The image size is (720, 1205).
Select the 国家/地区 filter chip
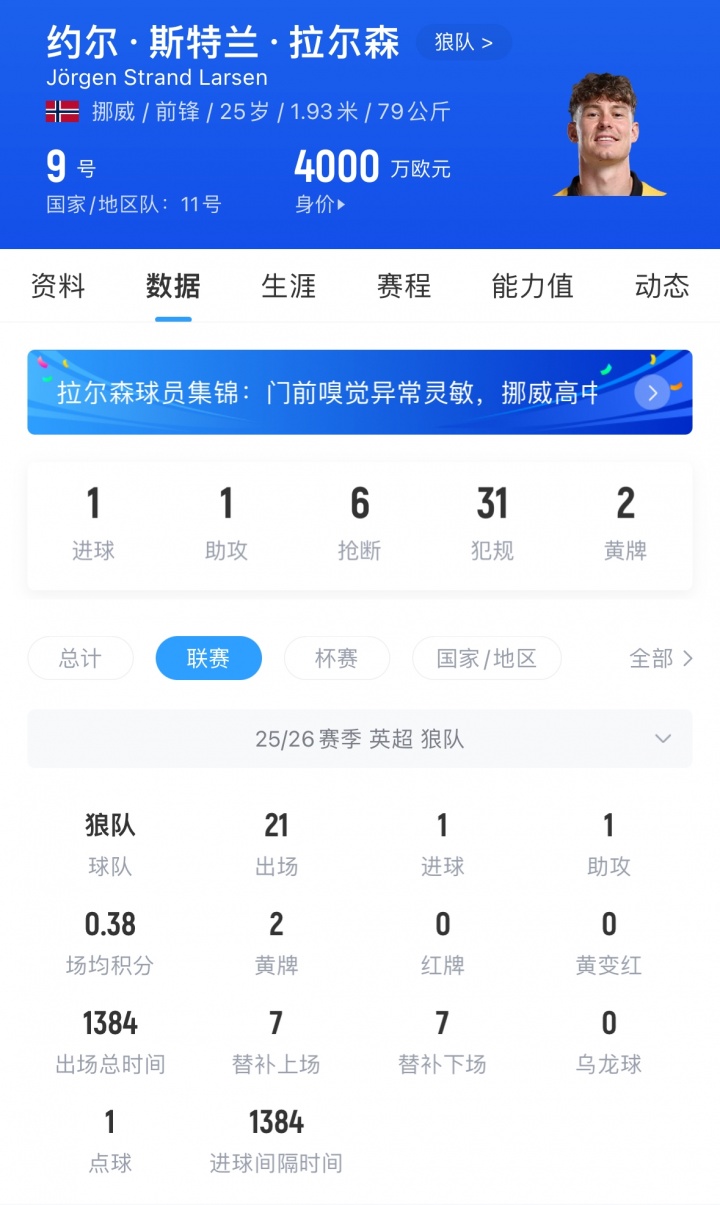(x=486, y=658)
